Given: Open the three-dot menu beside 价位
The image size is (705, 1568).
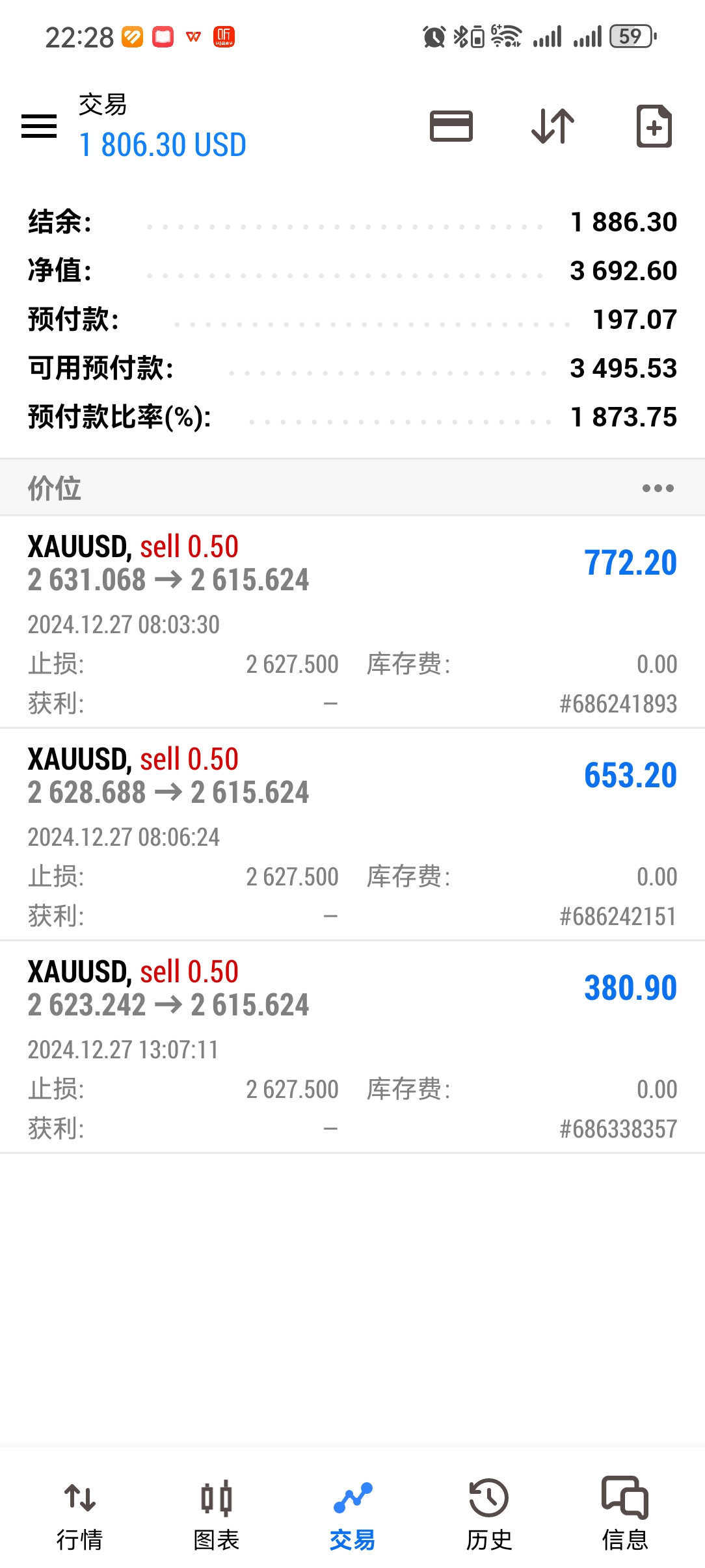Looking at the screenshot, I should [658, 488].
